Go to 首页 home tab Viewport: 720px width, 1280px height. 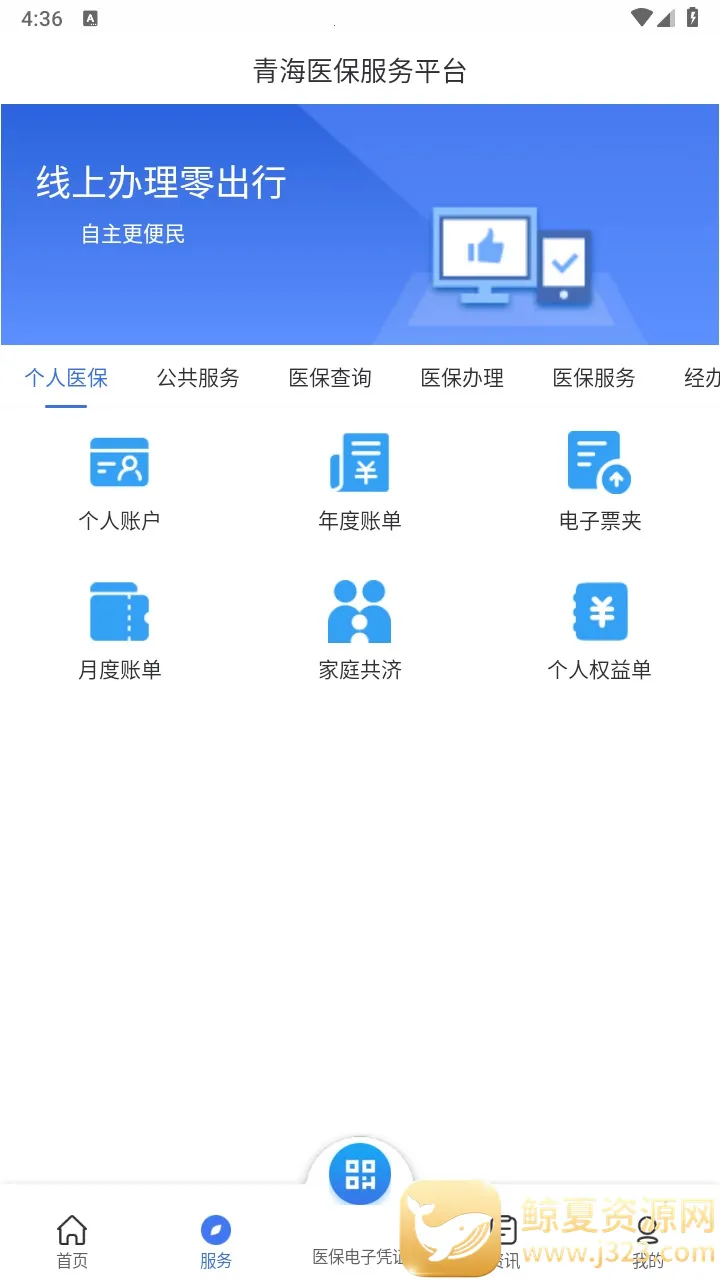point(72,1241)
